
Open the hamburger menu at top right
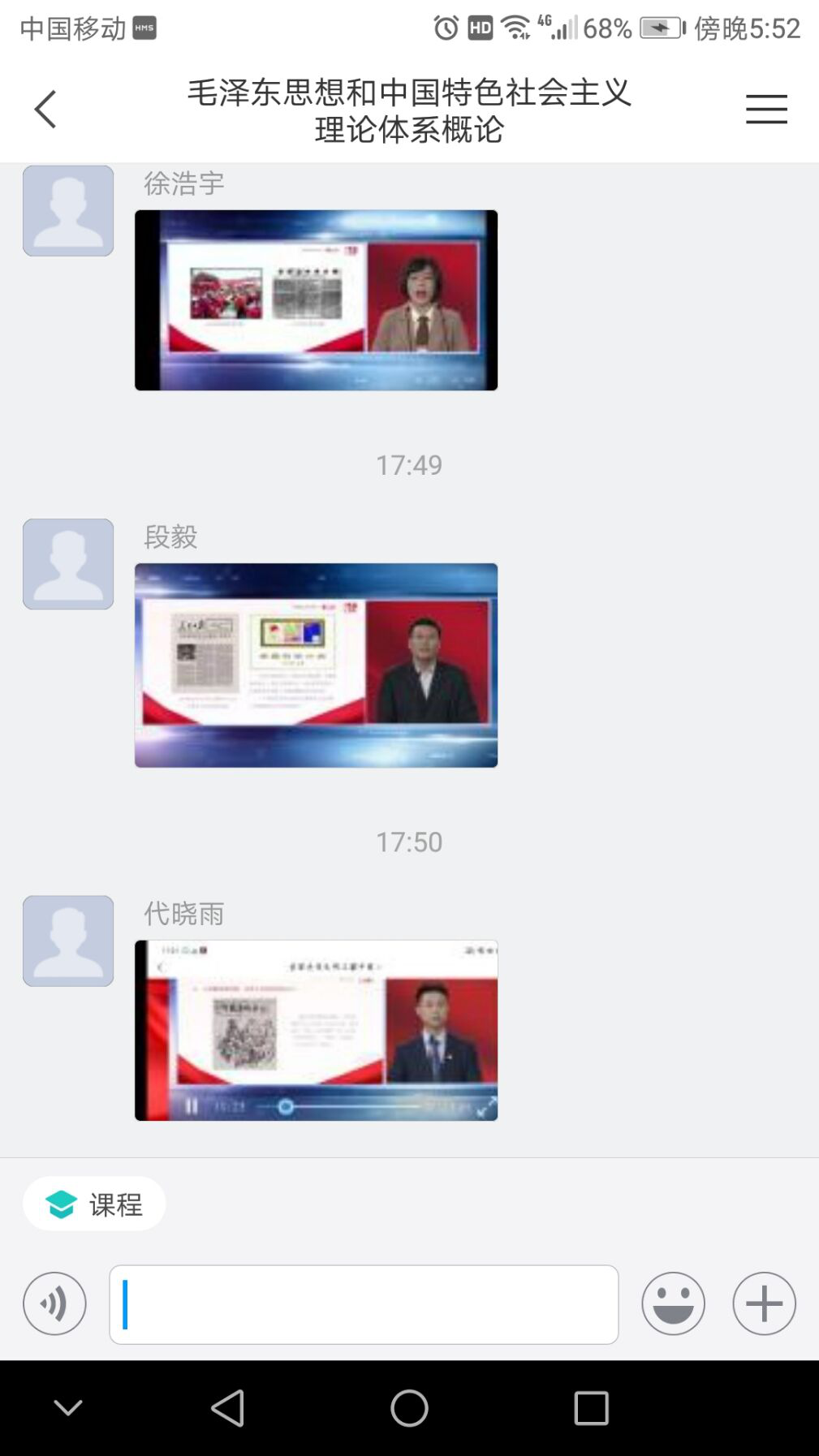766,110
